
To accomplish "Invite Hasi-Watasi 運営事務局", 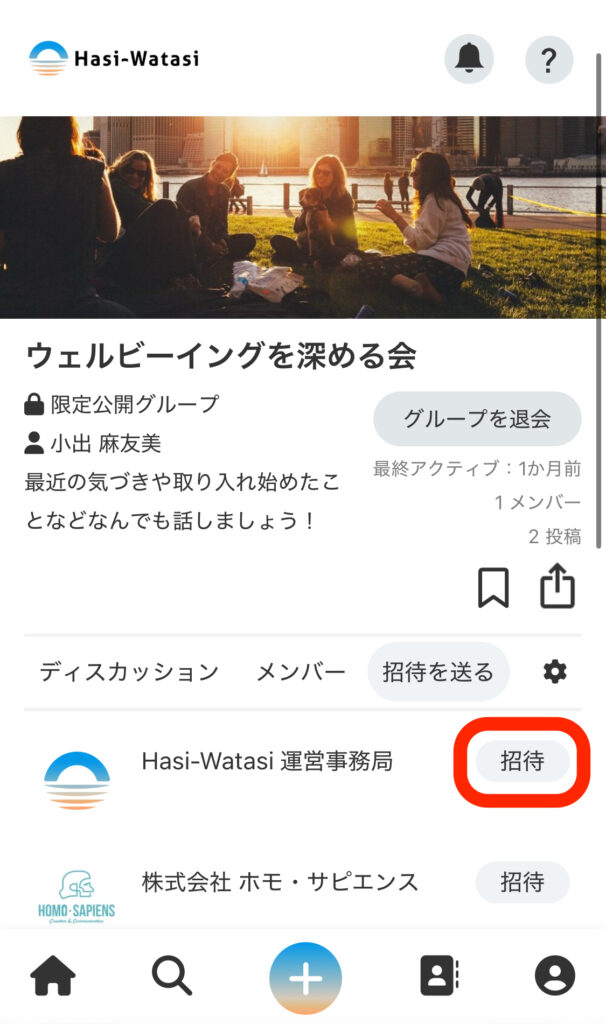I will (x=522, y=762).
